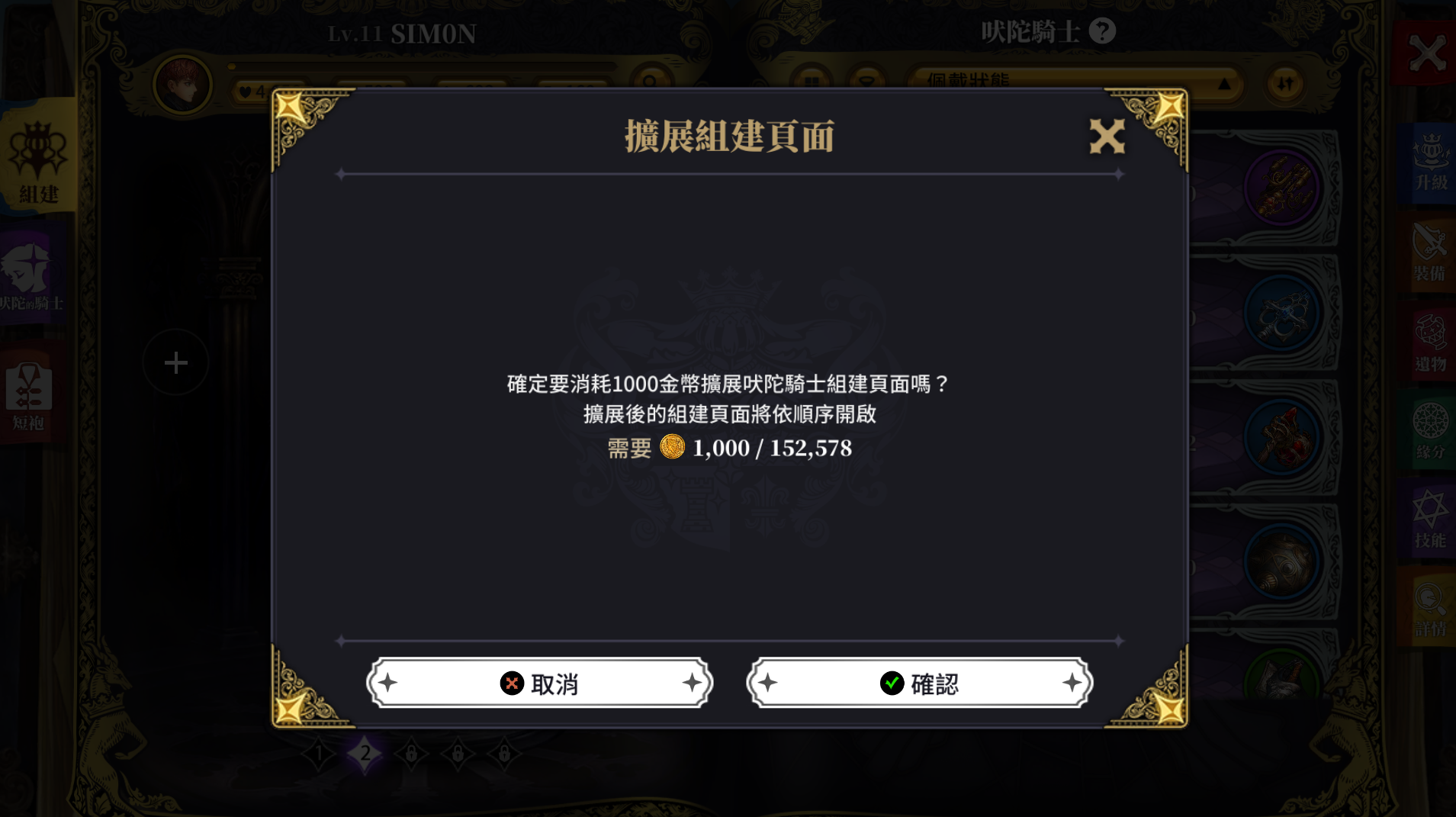The height and width of the screenshot is (817, 1456).
Task: Confirm the expansion with 確認
Action: coord(919,683)
